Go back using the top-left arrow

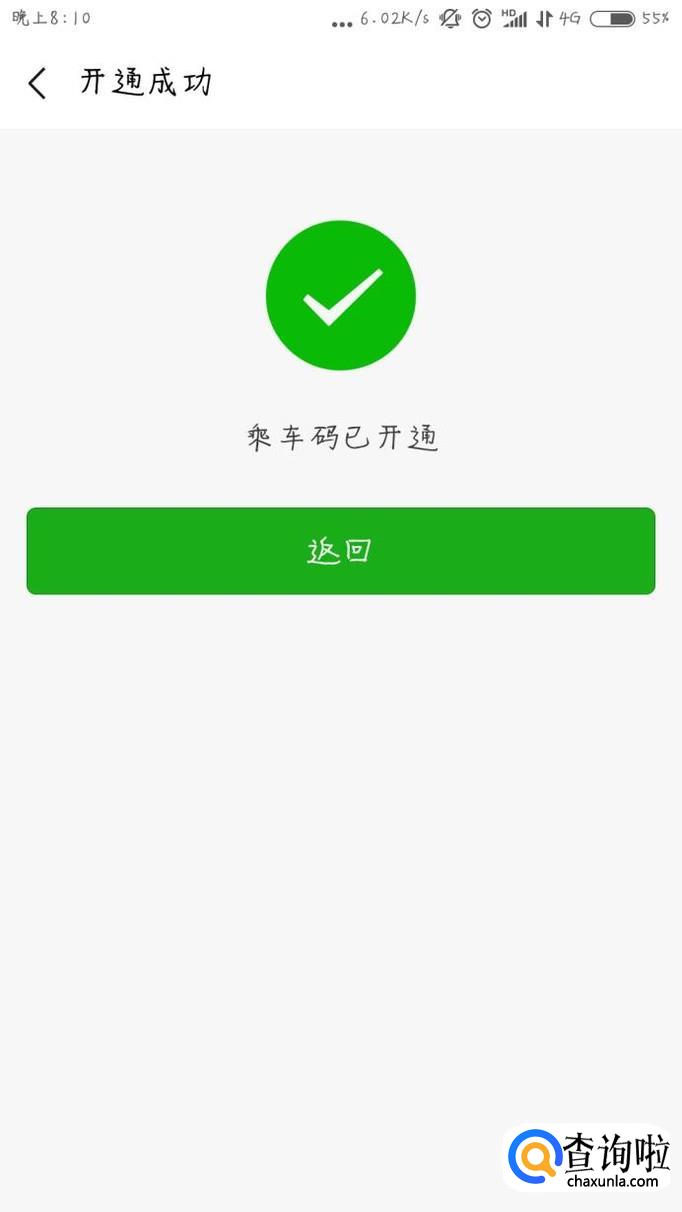click(x=37, y=83)
